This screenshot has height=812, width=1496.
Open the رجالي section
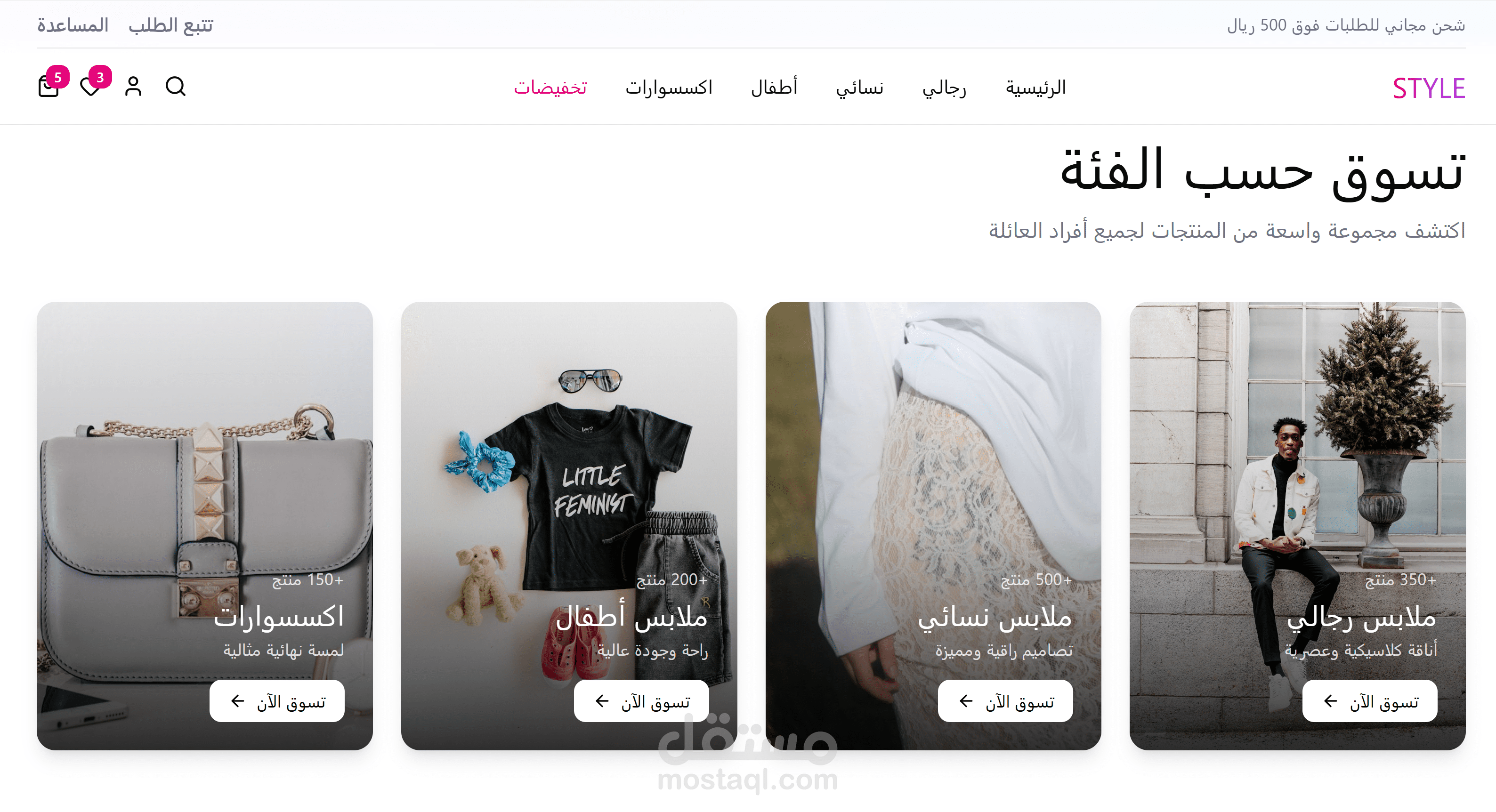(944, 88)
